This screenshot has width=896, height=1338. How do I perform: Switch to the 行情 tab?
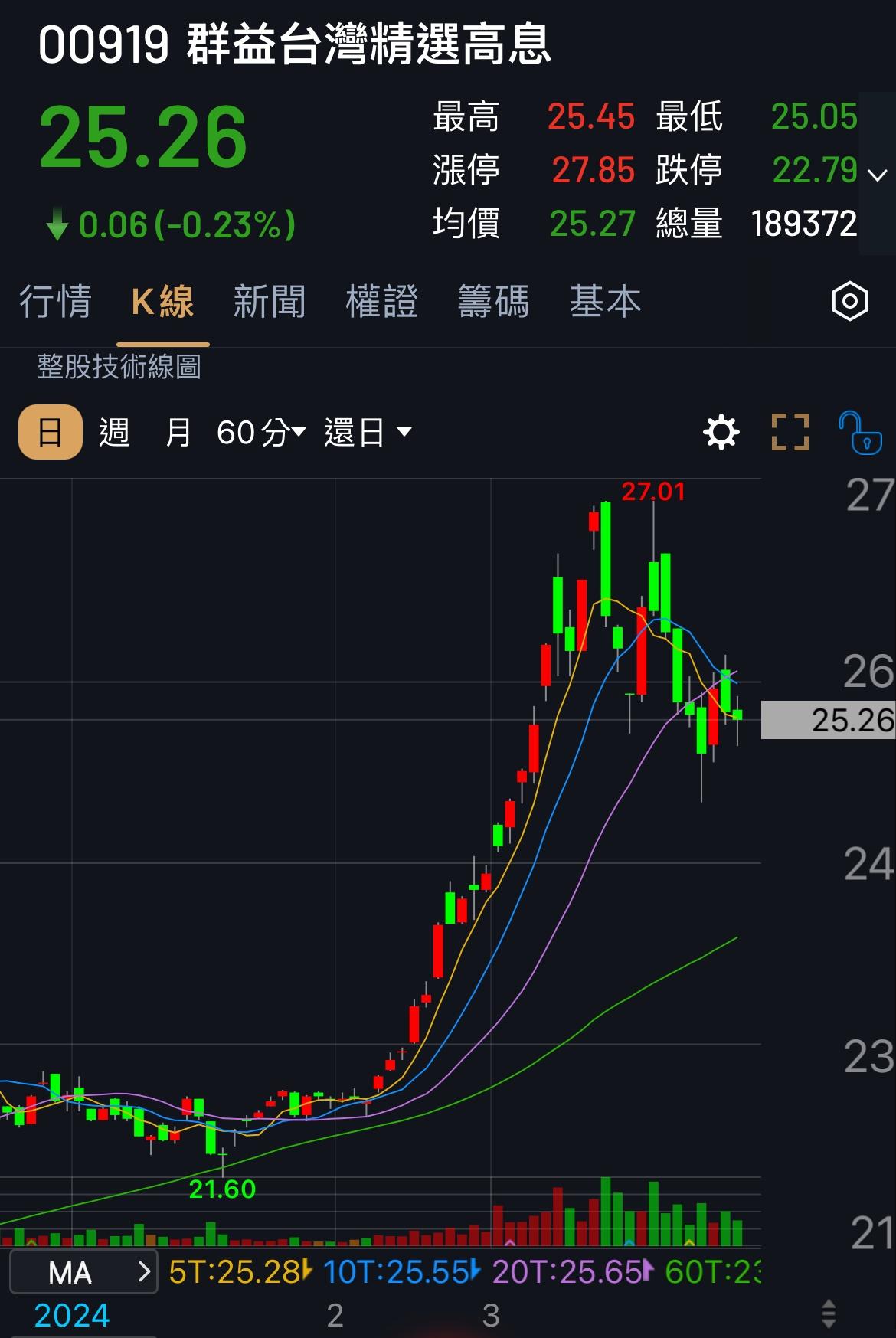point(55,301)
